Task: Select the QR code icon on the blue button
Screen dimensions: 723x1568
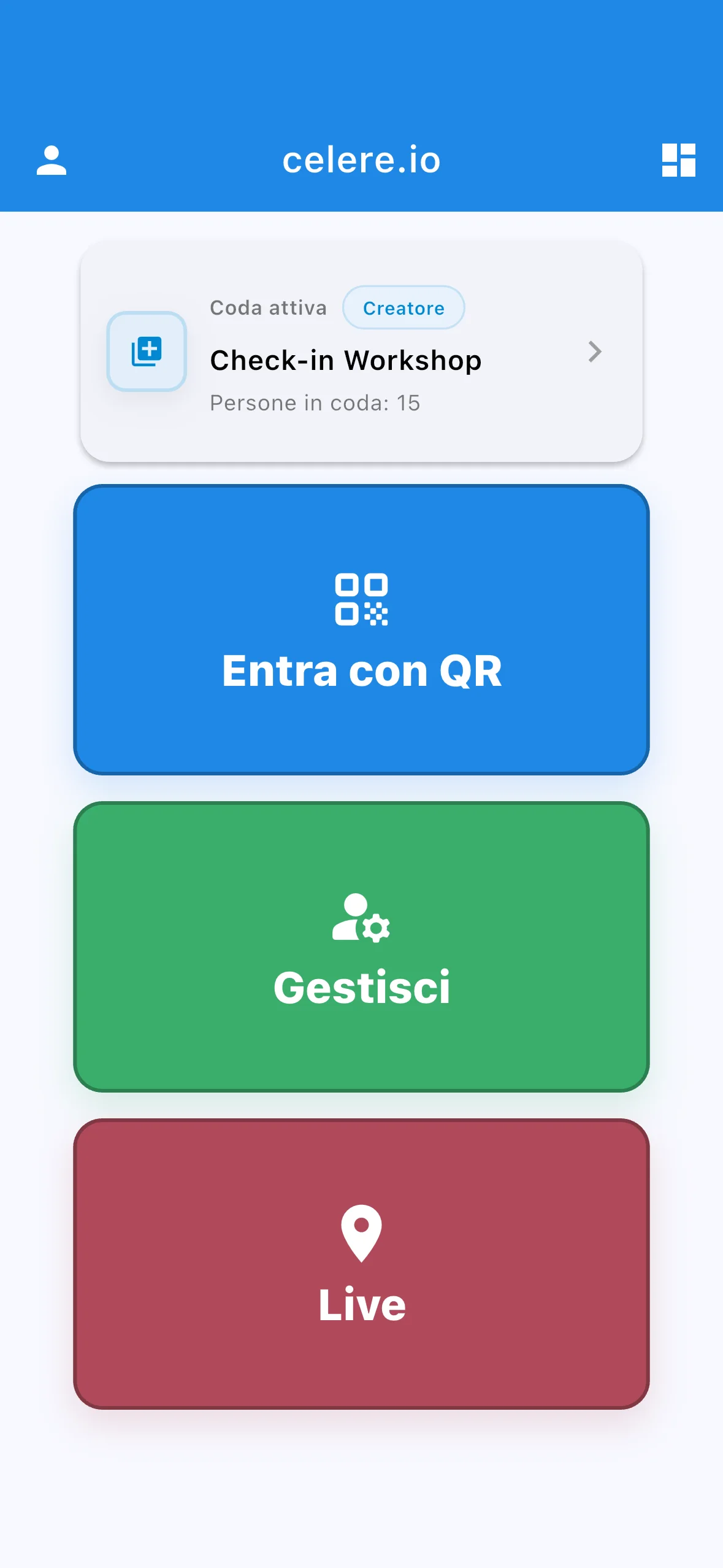Action: coord(362,600)
